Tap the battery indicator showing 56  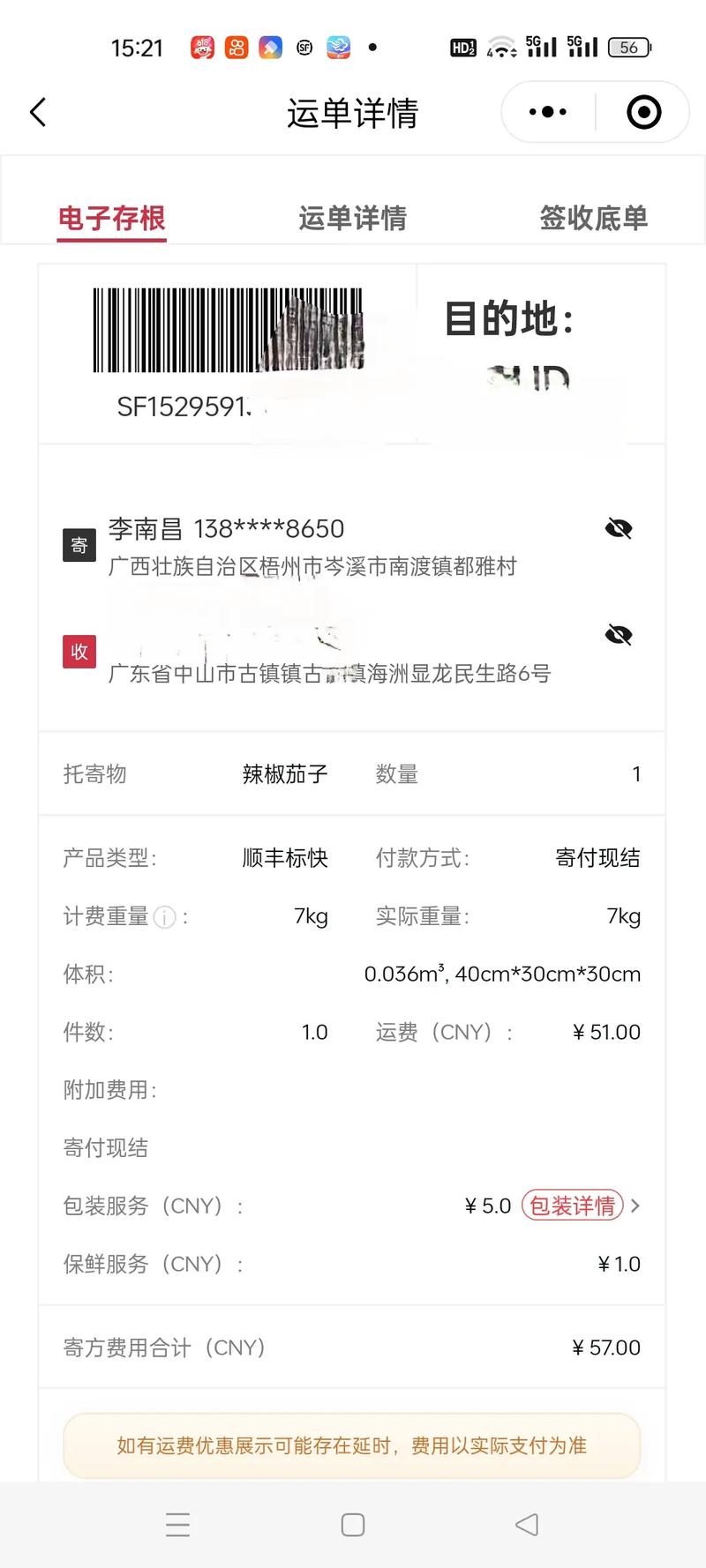point(629,48)
